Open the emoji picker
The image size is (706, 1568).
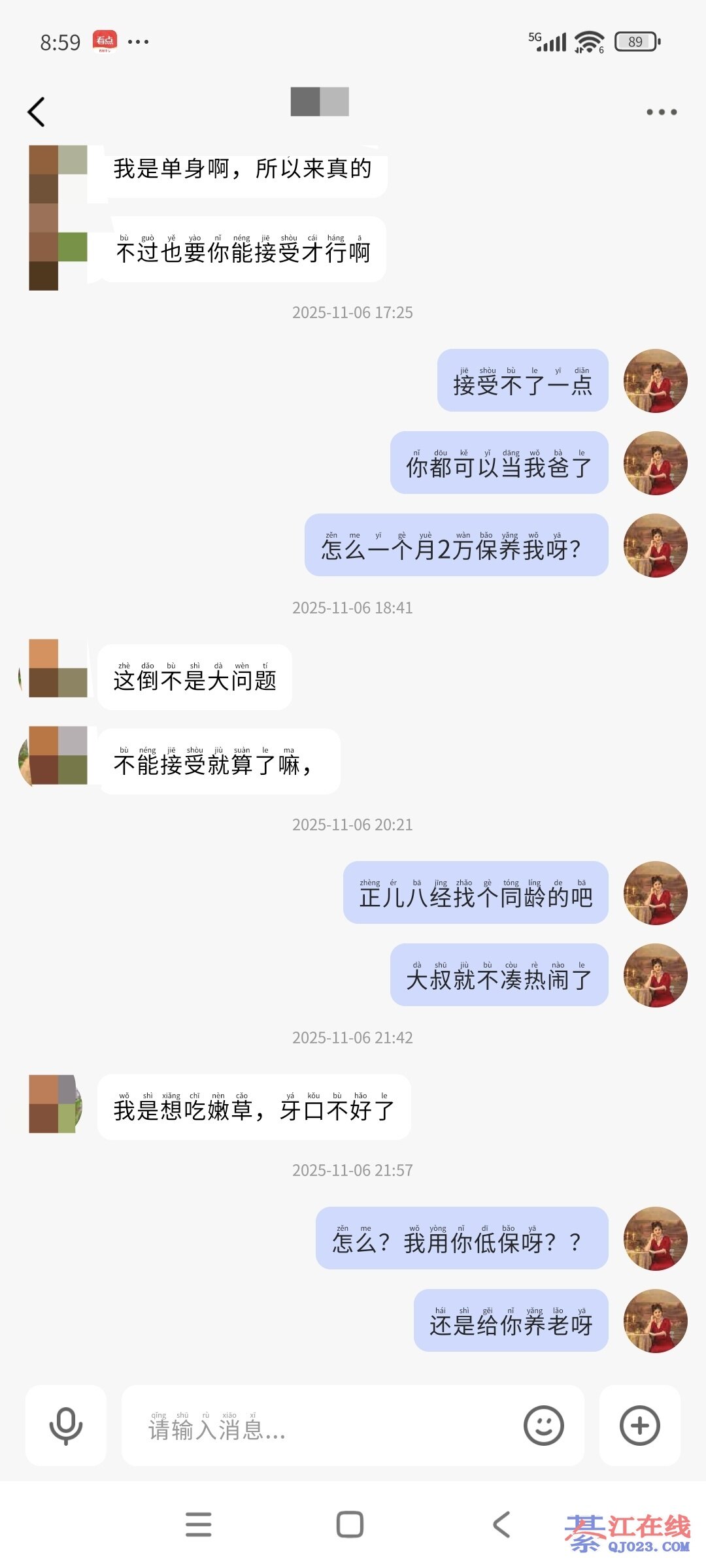(x=543, y=1426)
